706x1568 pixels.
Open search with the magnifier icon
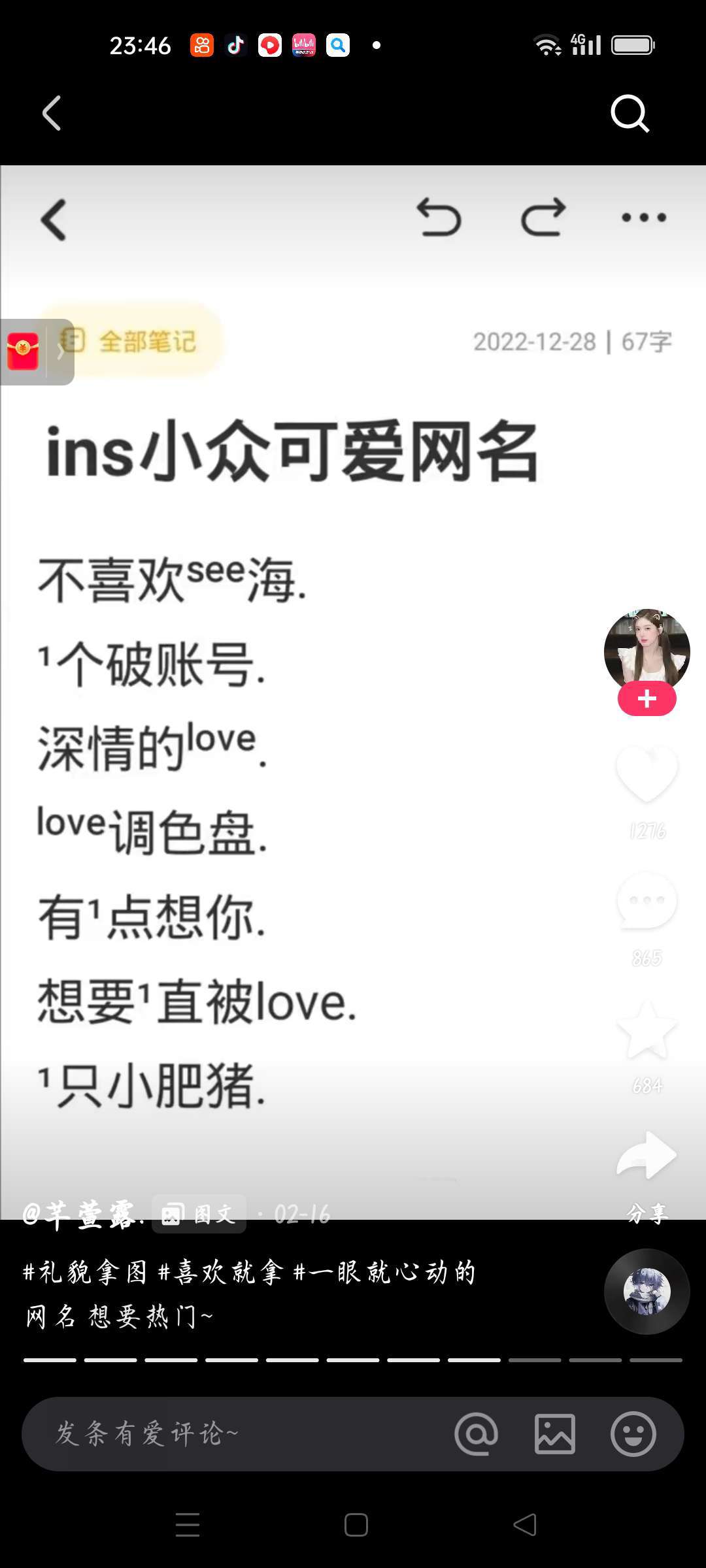pos(630,114)
